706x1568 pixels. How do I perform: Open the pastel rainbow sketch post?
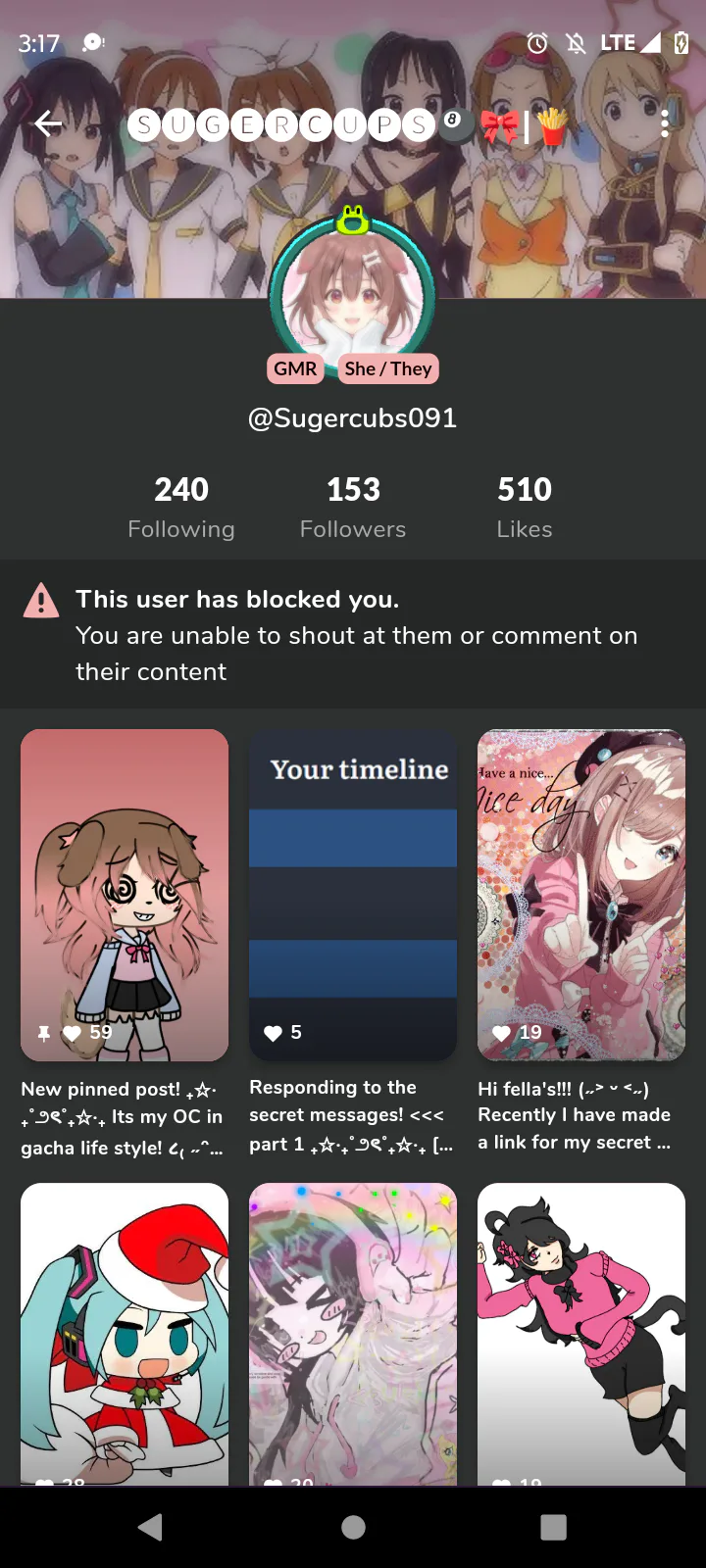353,1333
